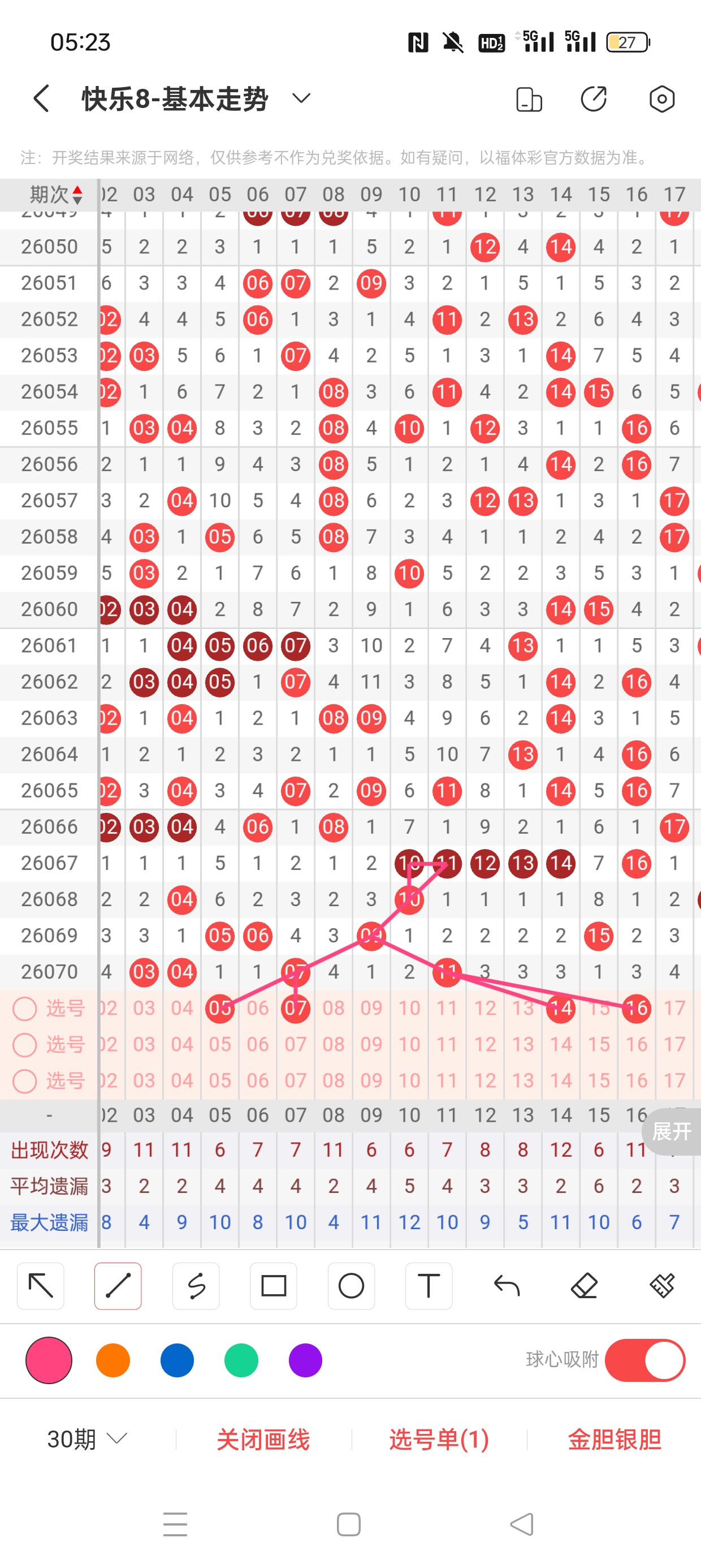701x1568 pixels.
Task: Turn off the 球心吸附 switch
Action: [x=645, y=1360]
